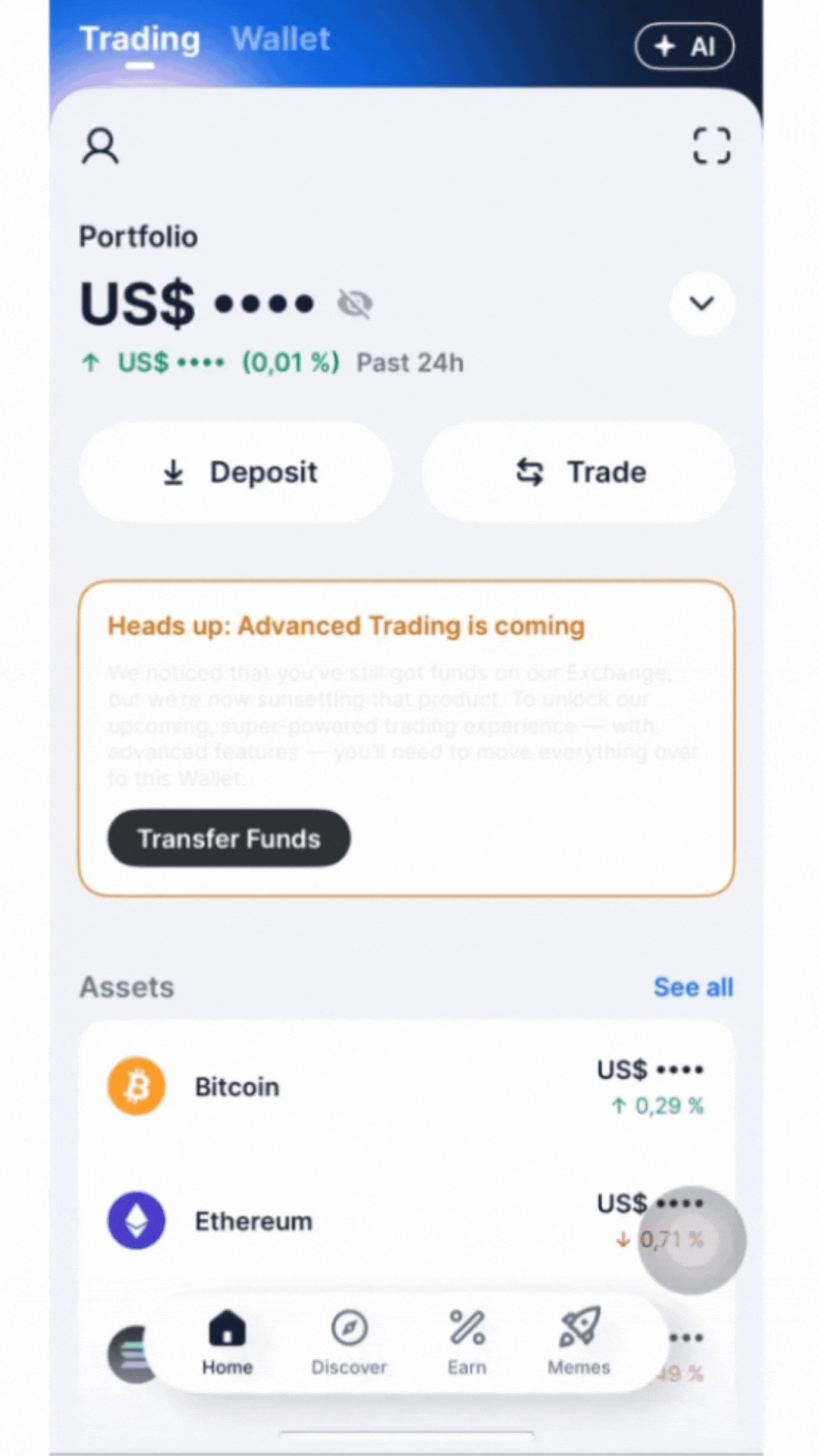Open the Home tab
This screenshot has width=819, height=1456.
click(x=226, y=1329)
